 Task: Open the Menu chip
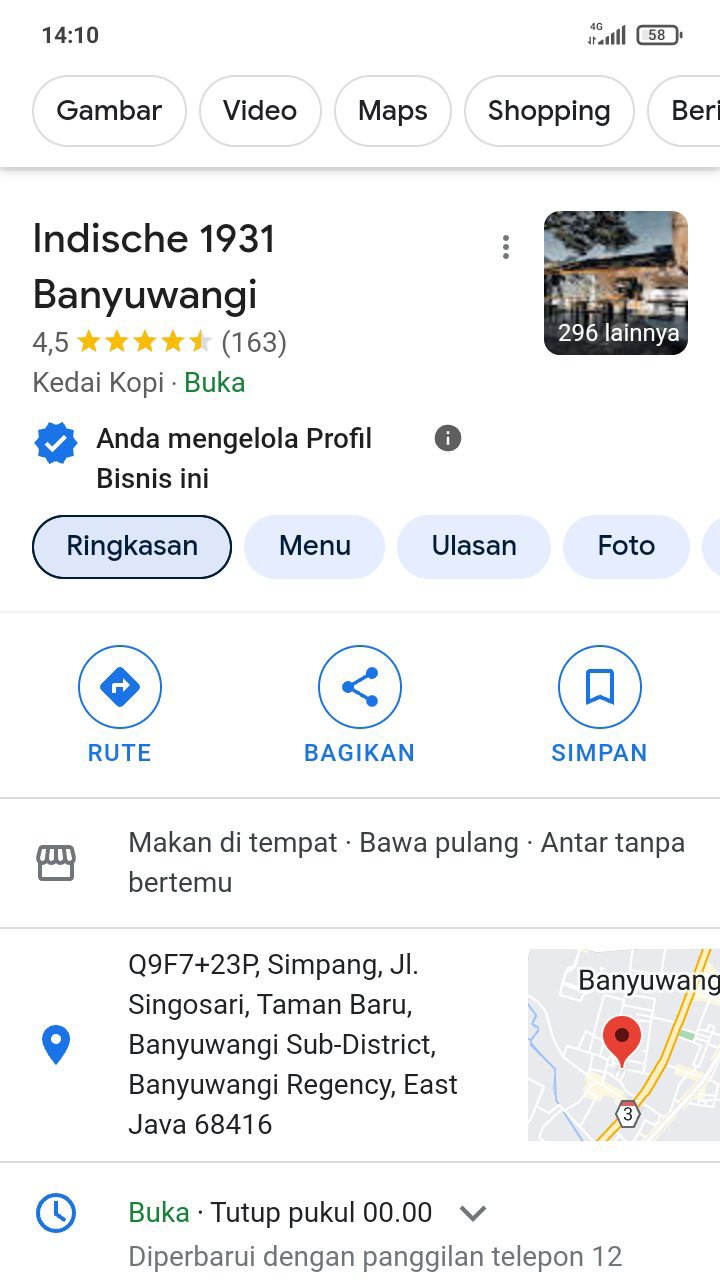pyautogui.click(x=315, y=547)
